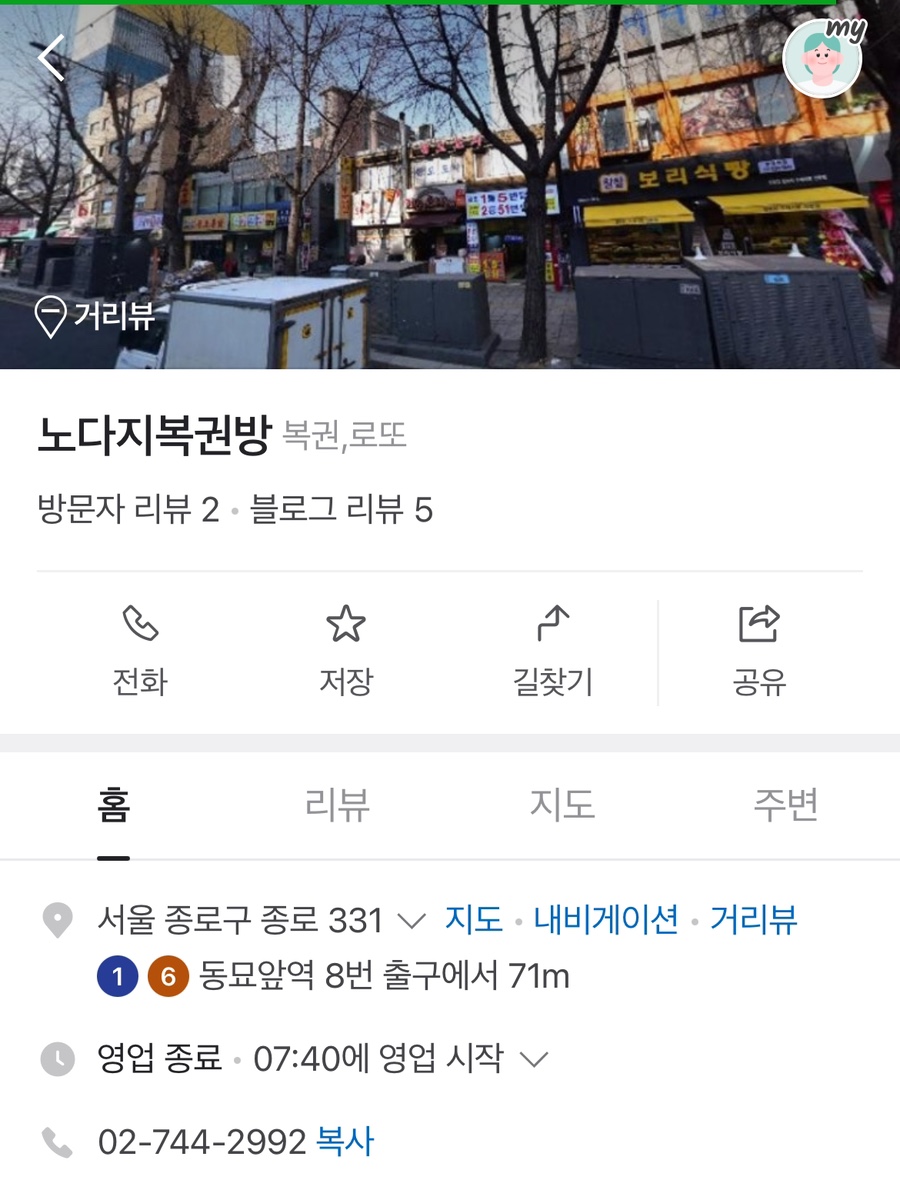Get directions with 길찾기
Viewport: 900px width, 1180px height.
(553, 652)
